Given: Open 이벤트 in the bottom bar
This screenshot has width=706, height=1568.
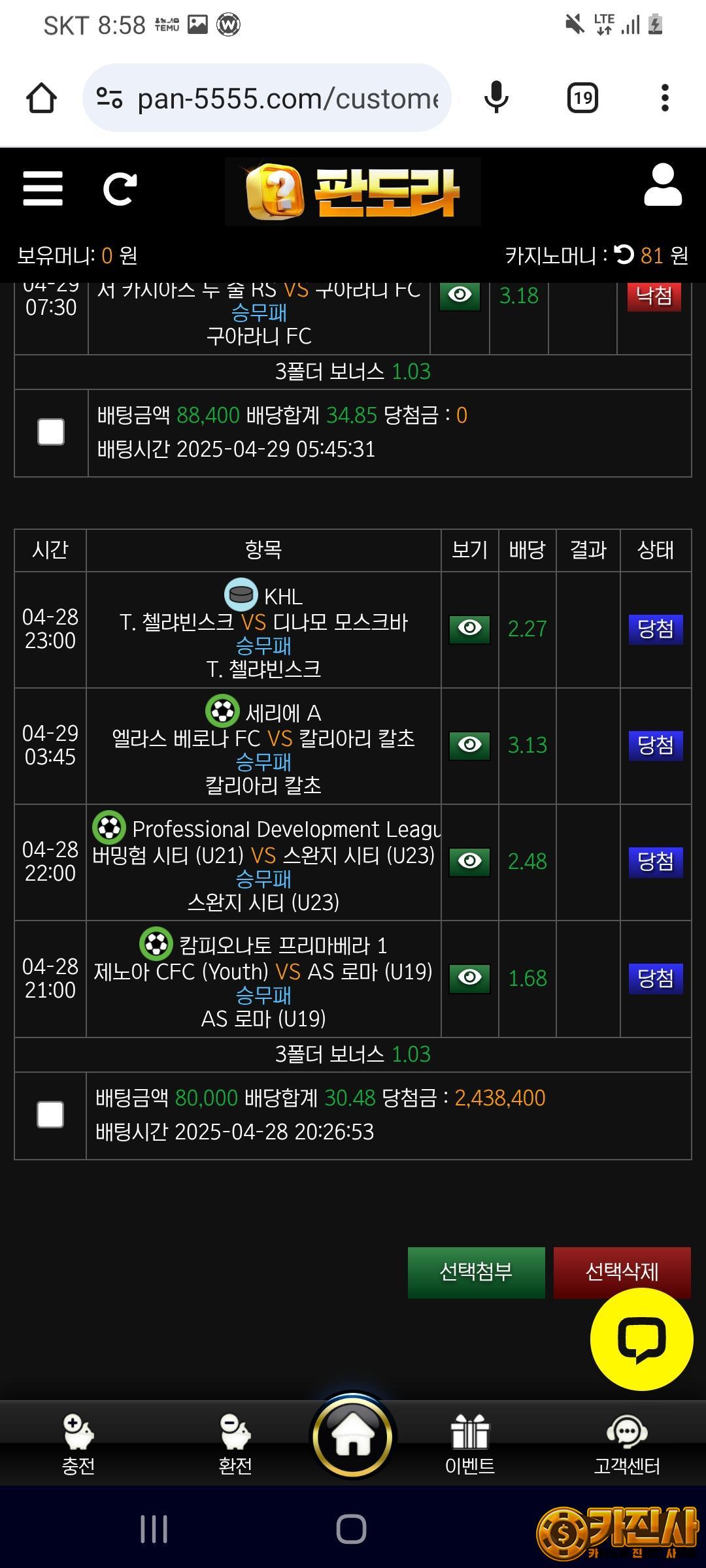Looking at the screenshot, I should click(x=470, y=1445).
